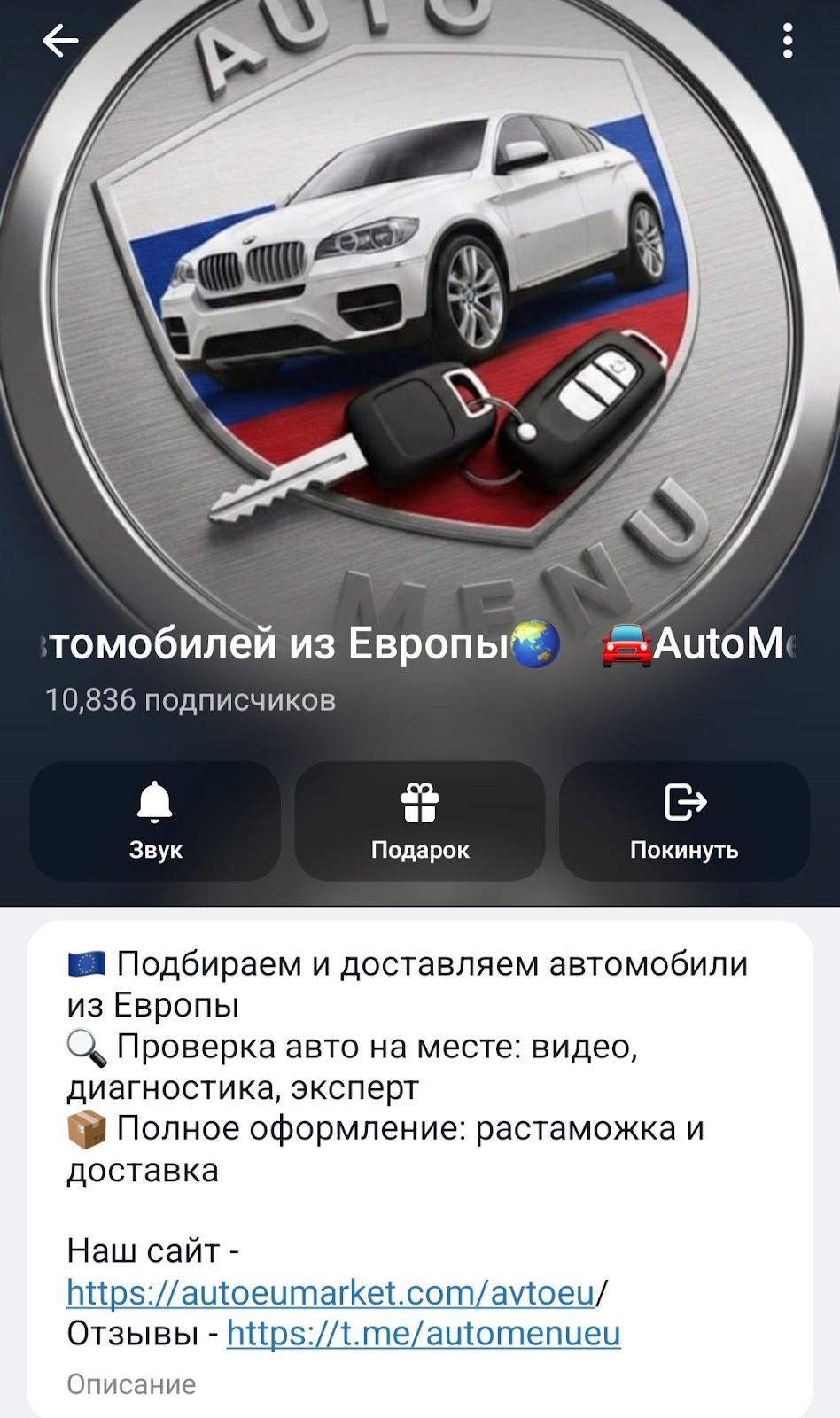Open the three-dot overflow menu

pos(787,41)
